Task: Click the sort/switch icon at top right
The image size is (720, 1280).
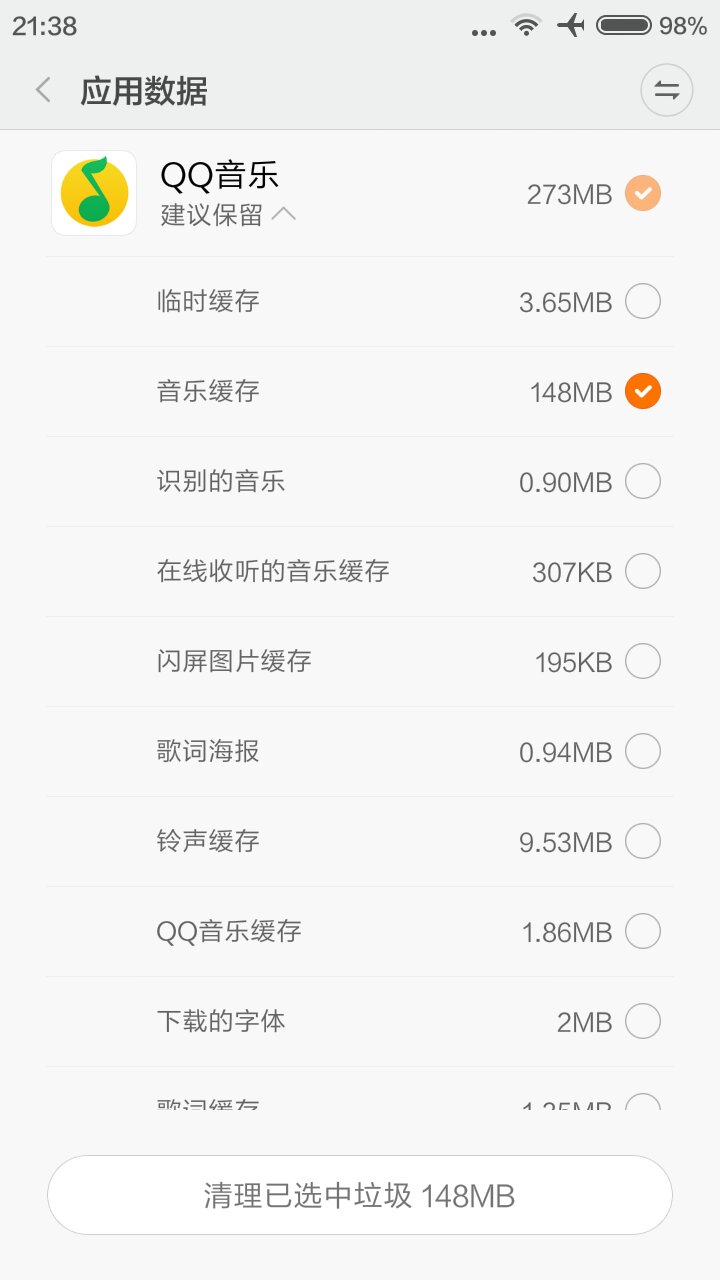Action: [x=666, y=89]
